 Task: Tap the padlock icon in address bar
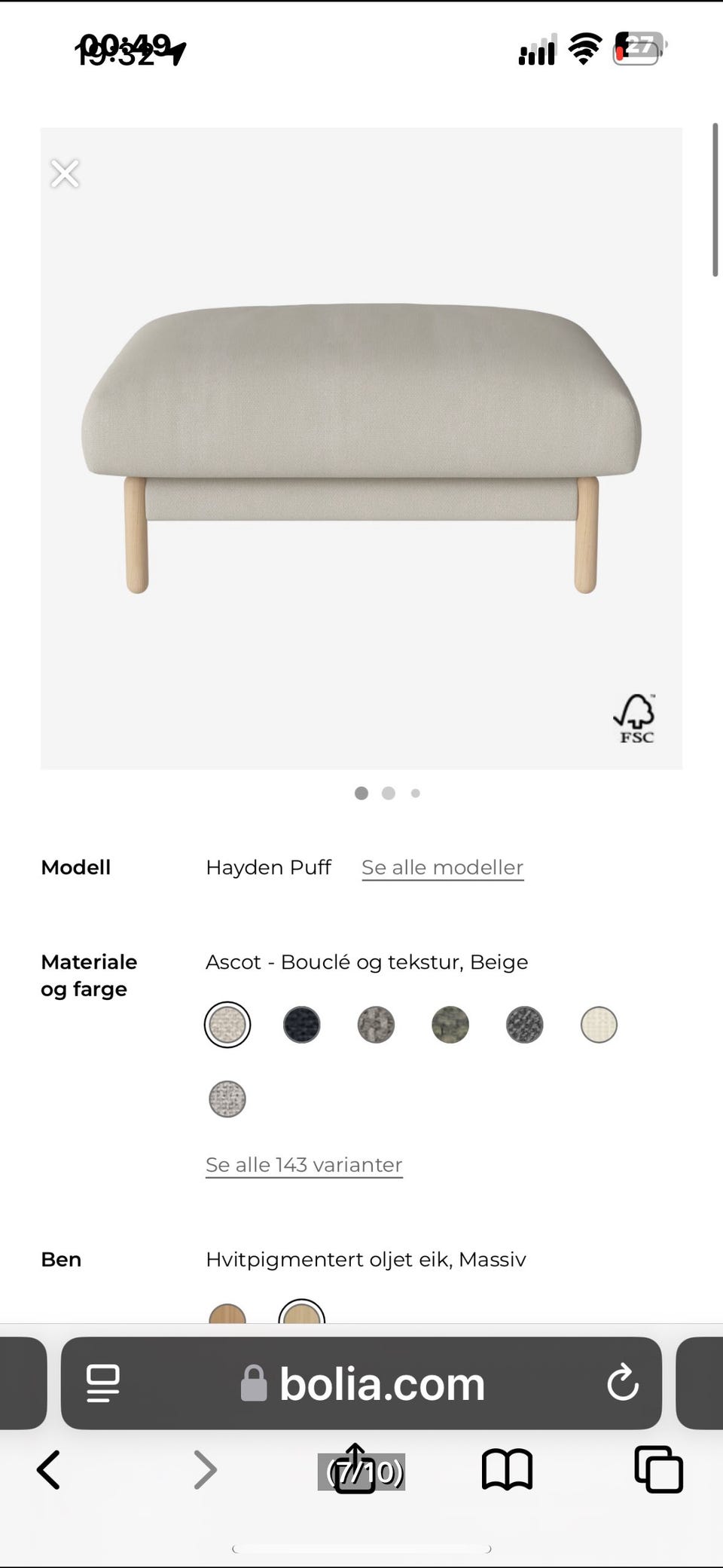point(254,1383)
